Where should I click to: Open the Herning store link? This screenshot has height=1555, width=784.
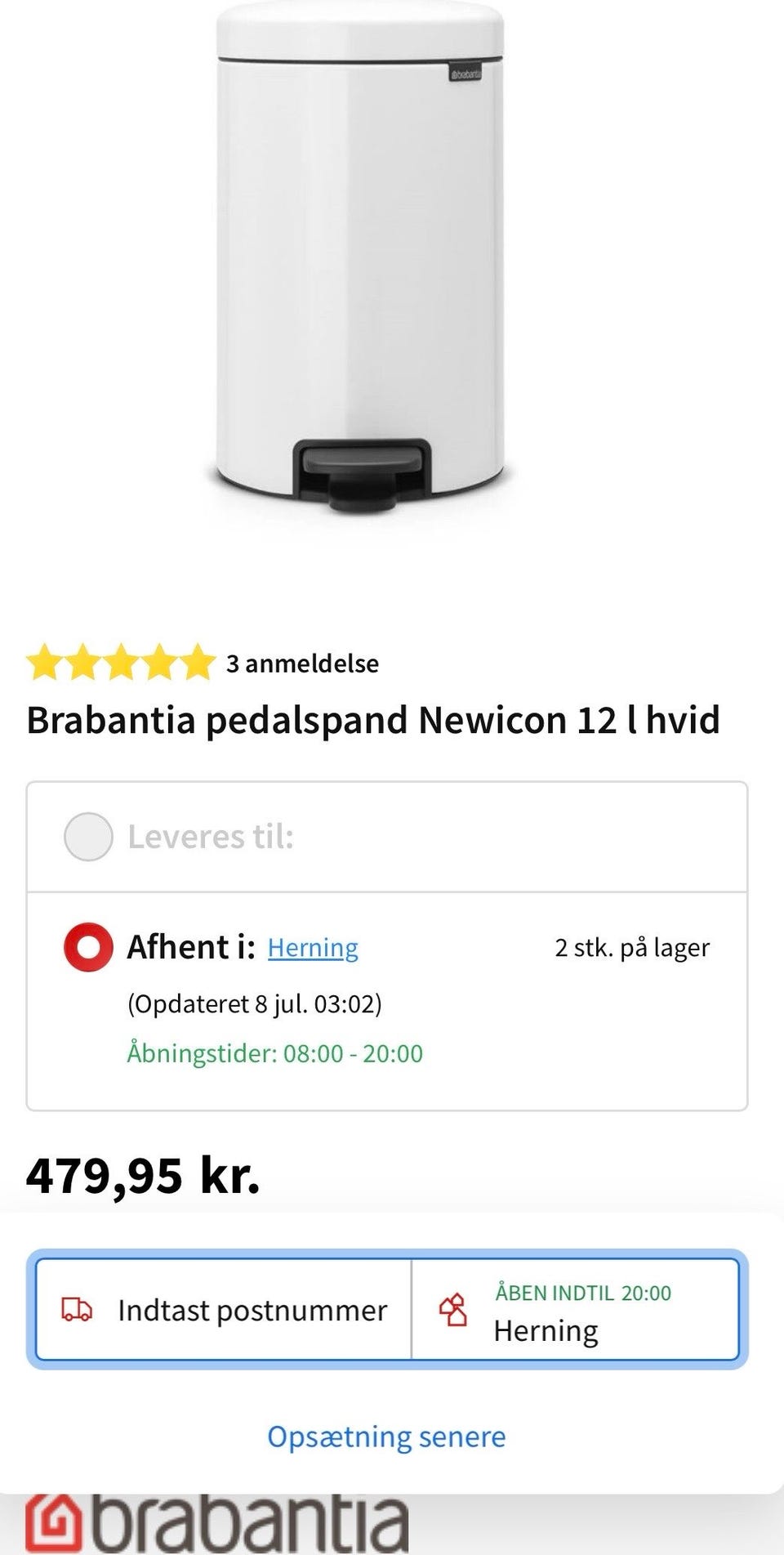pos(313,947)
